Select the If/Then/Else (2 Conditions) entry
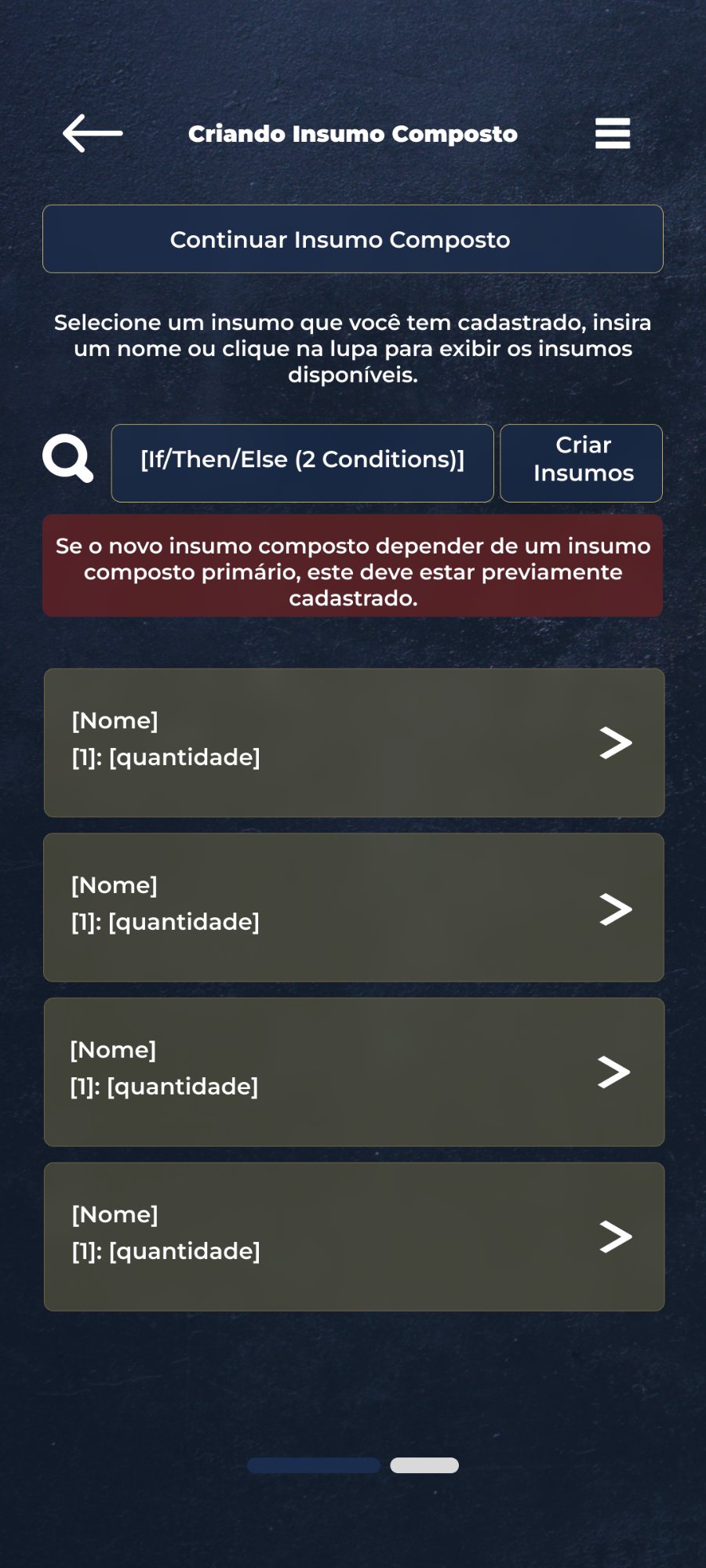This screenshot has width=706, height=1568. [x=303, y=463]
